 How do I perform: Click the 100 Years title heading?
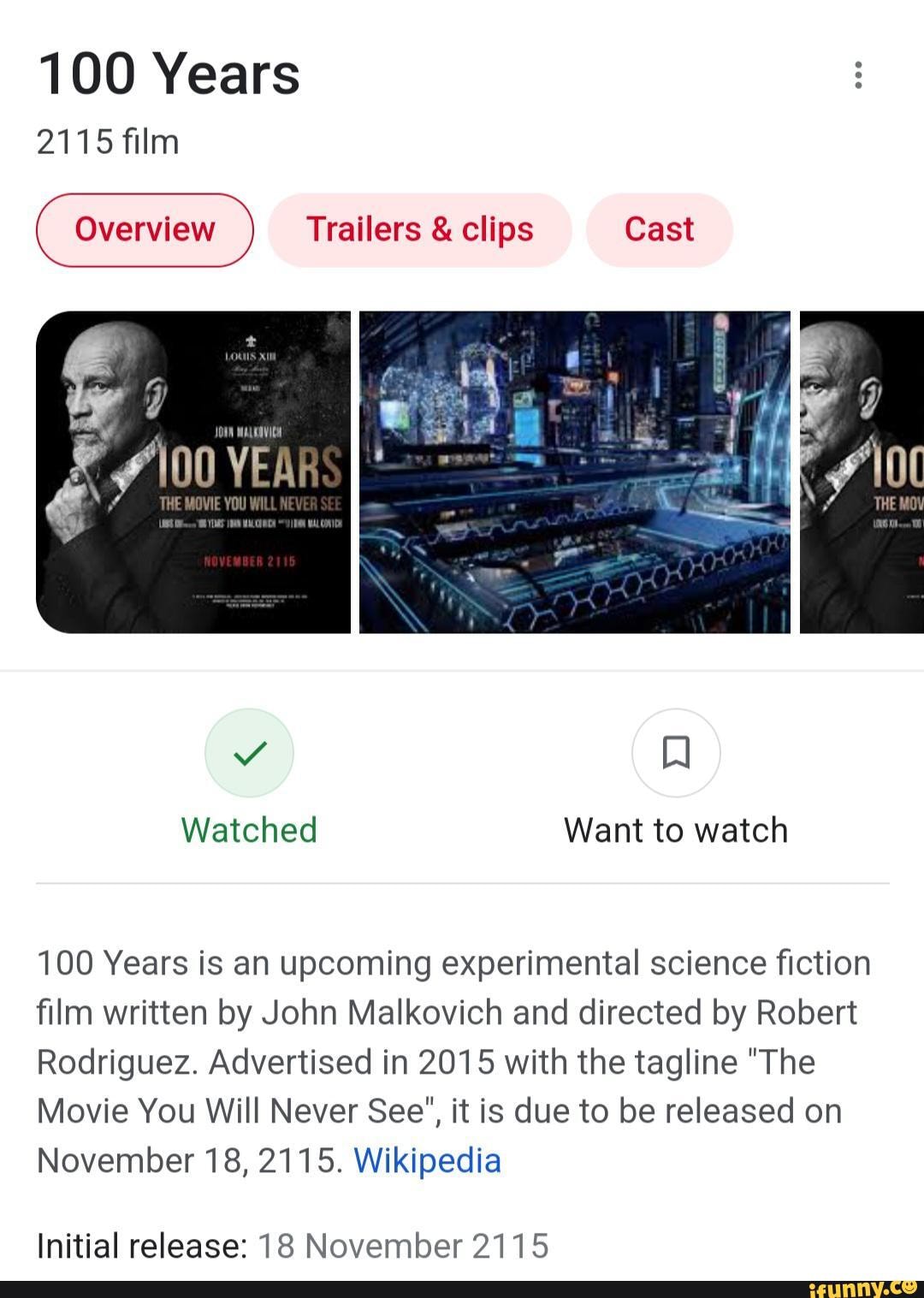(x=168, y=75)
